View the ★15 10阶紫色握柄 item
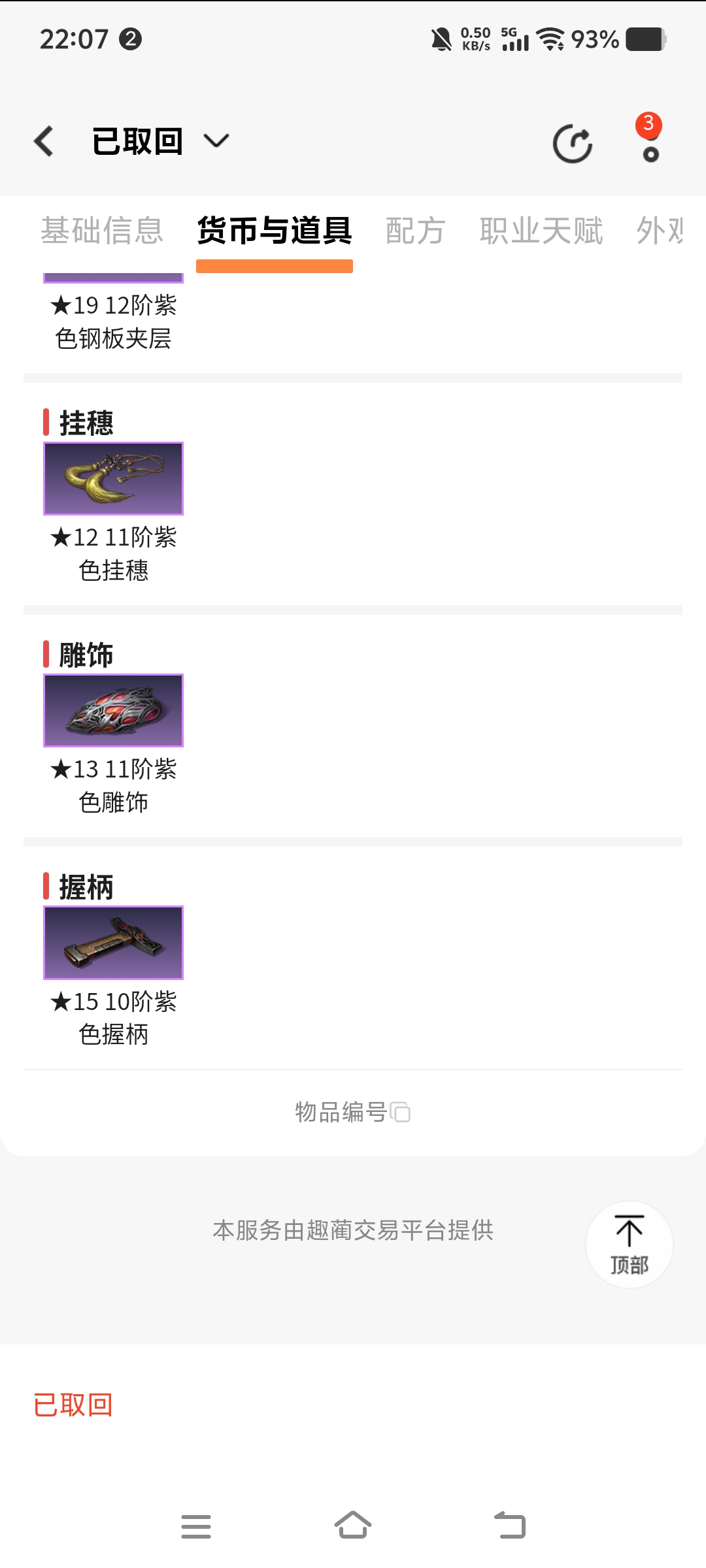Viewport: 706px width, 1568px height. (x=113, y=943)
